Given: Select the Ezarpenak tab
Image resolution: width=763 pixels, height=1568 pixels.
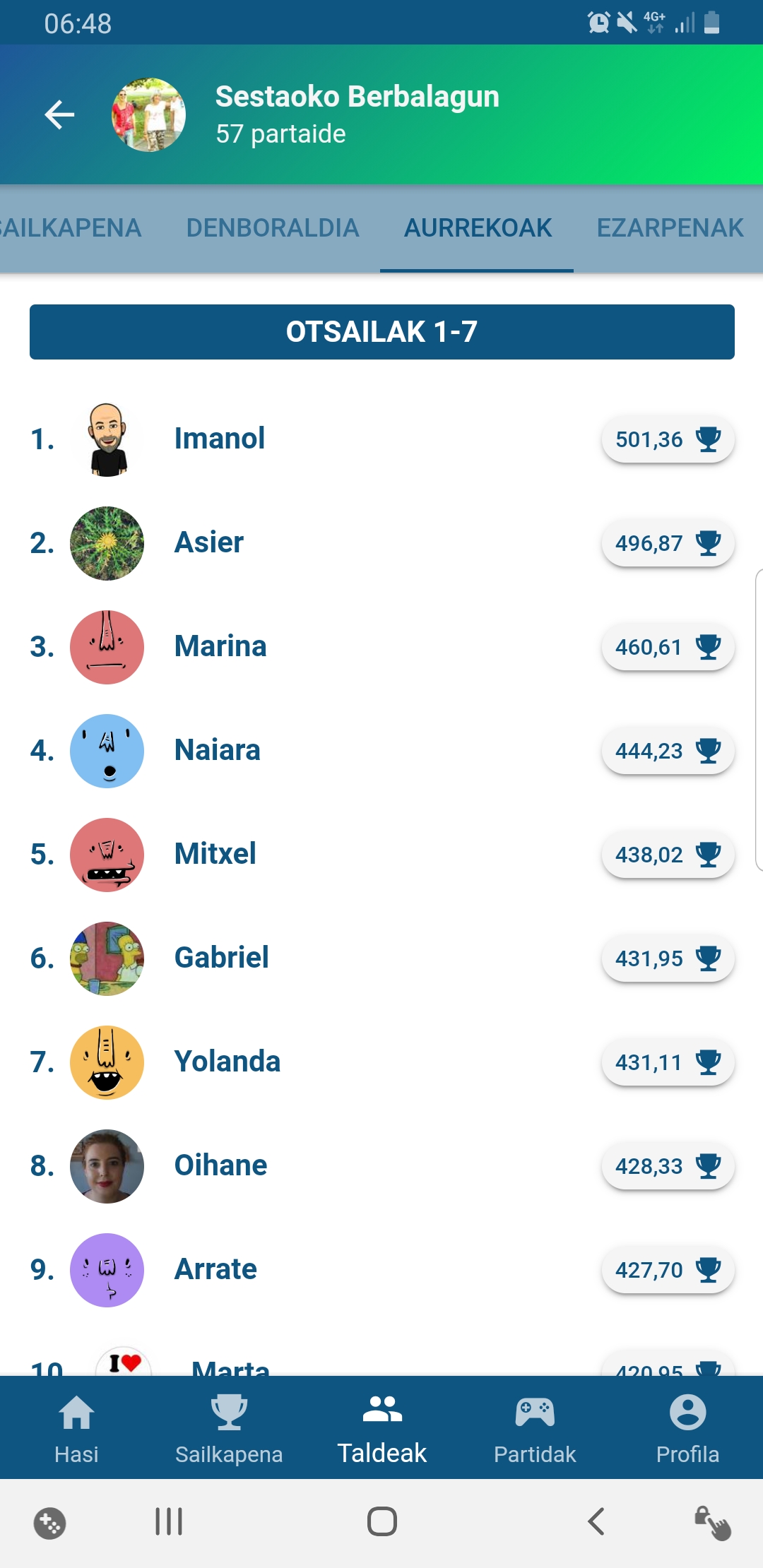Looking at the screenshot, I should click(670, 228).
